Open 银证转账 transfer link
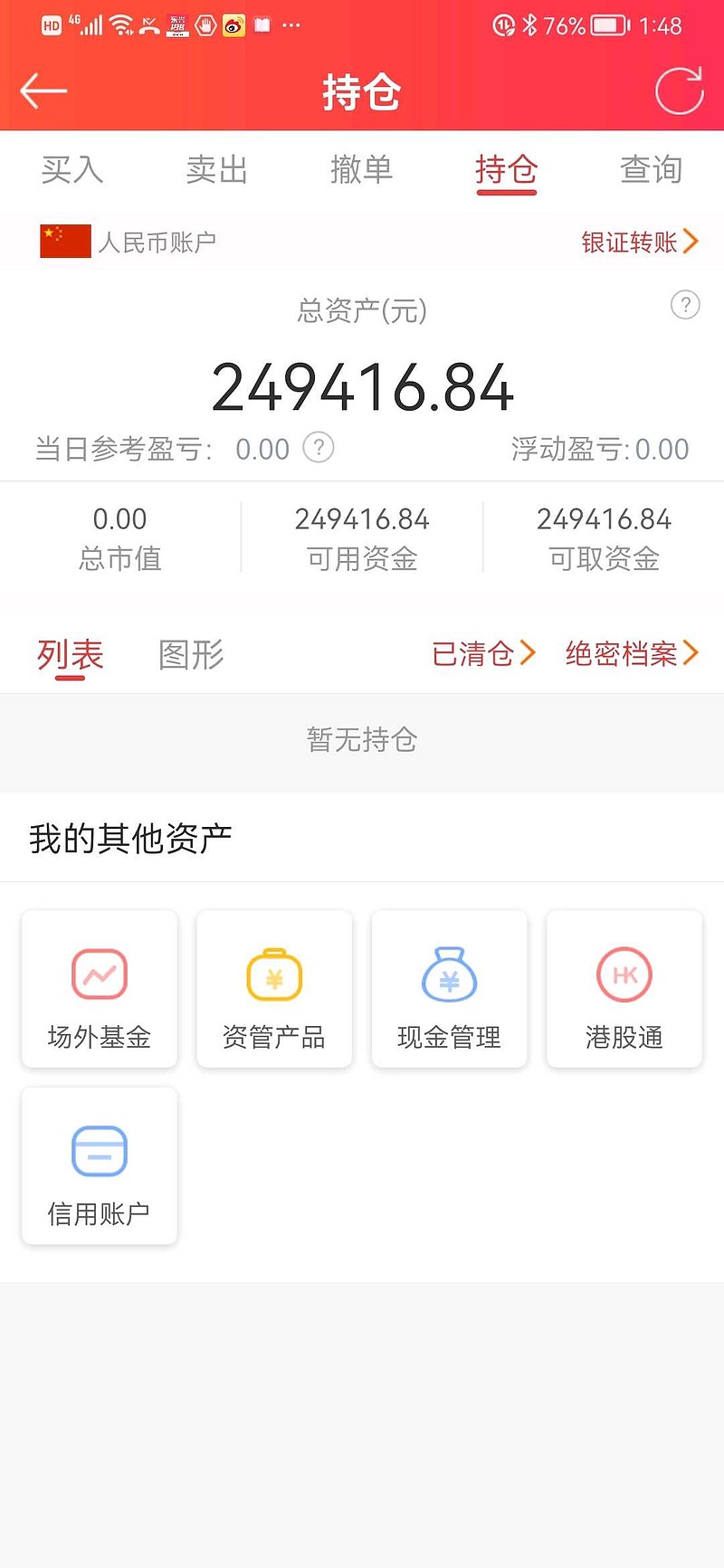Screen dimensions: 724x1568 640,242
